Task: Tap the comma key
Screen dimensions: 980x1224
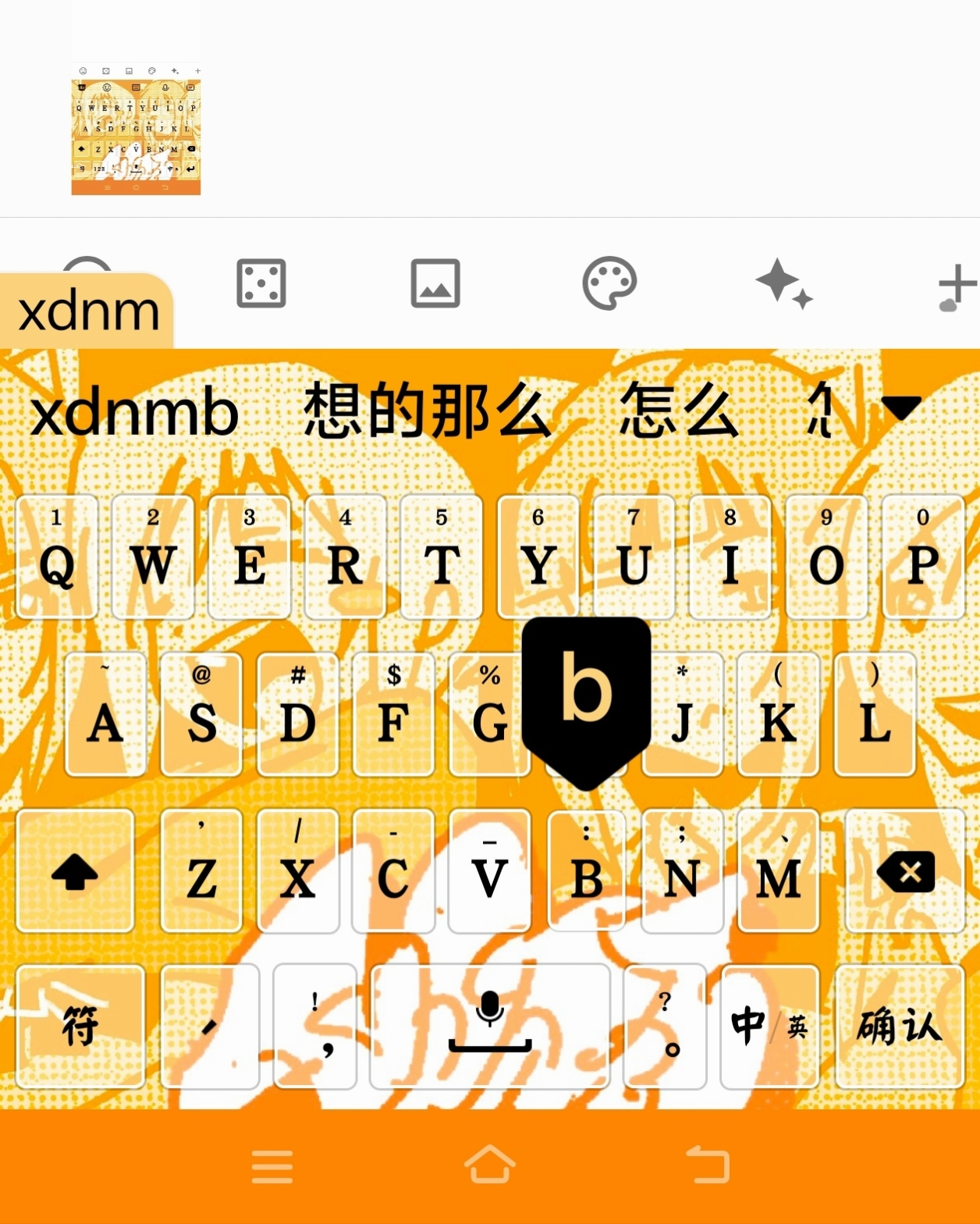Action: tap(315, 1025)
